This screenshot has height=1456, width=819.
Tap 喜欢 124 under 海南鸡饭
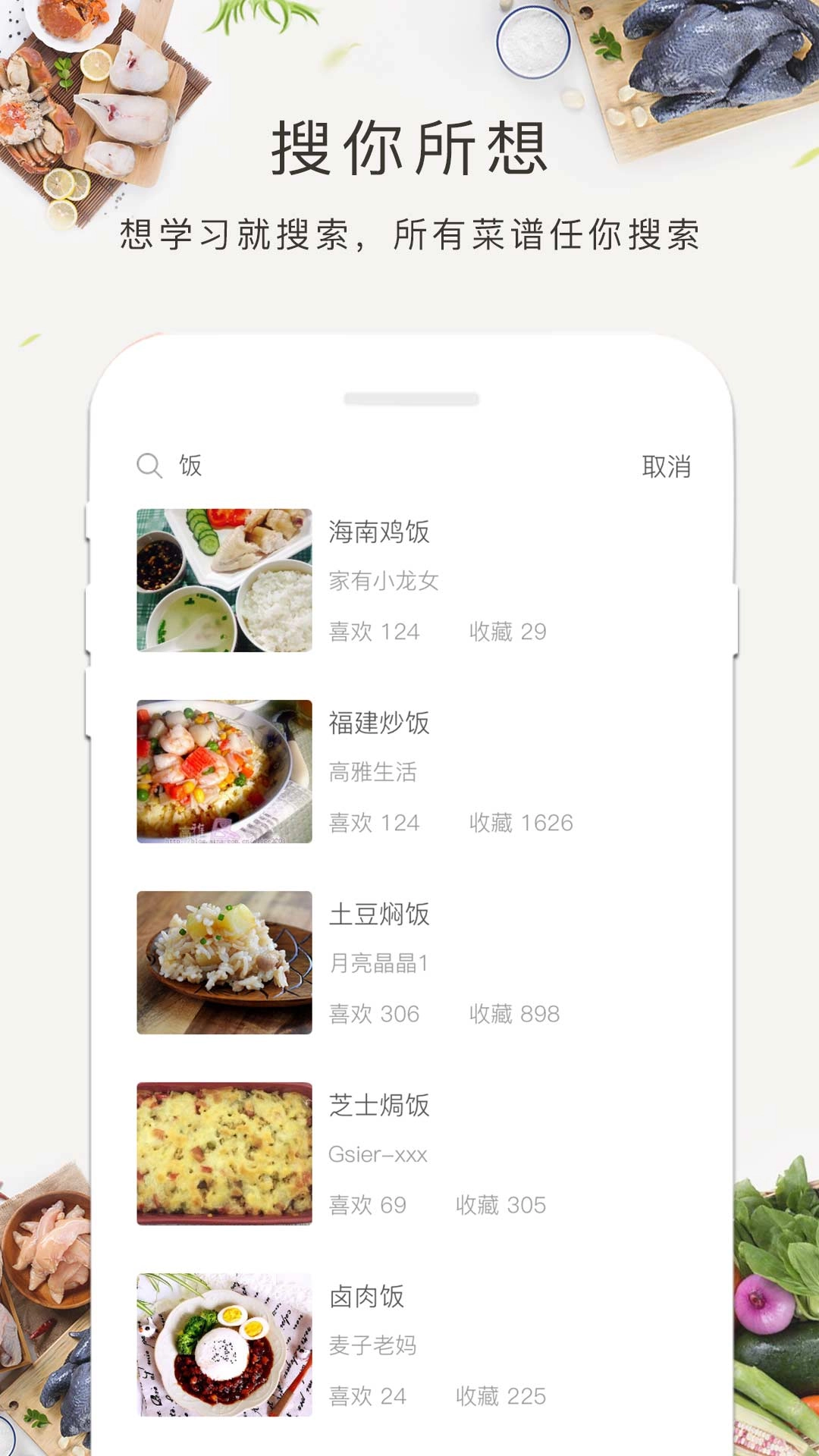[x=375, y=632]
